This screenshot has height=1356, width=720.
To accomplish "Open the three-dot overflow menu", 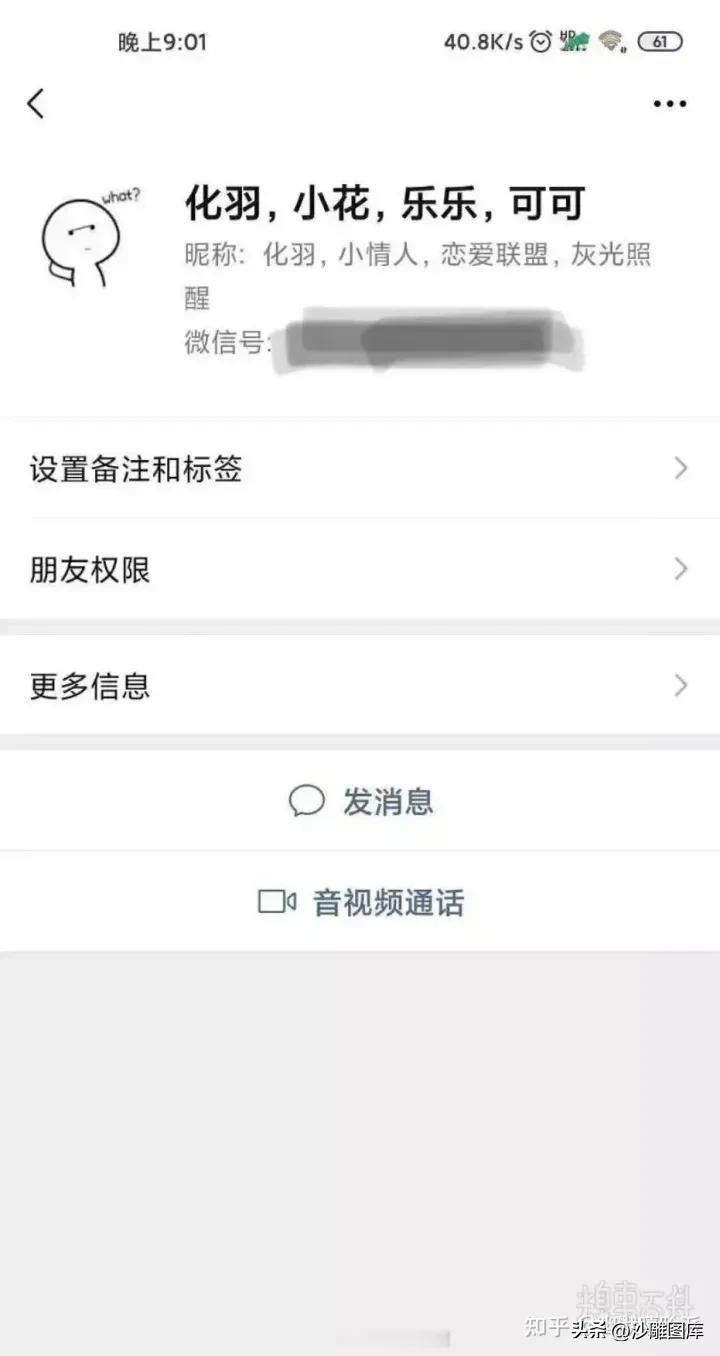I will point(669,104).
